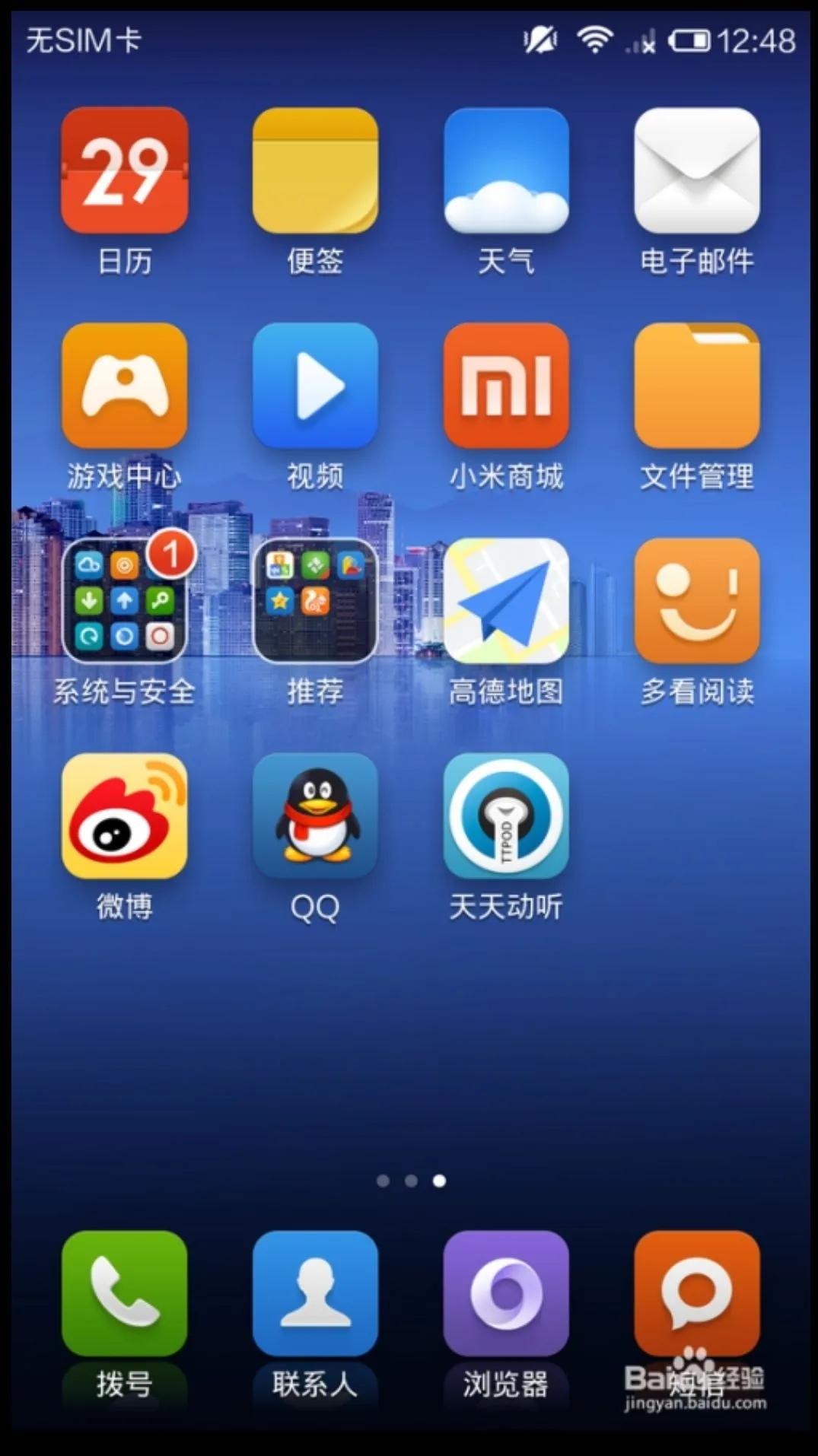This screenshot has height=1456, width=818.
Task: Open the 推荐 folder
Action: click(315, 601)
